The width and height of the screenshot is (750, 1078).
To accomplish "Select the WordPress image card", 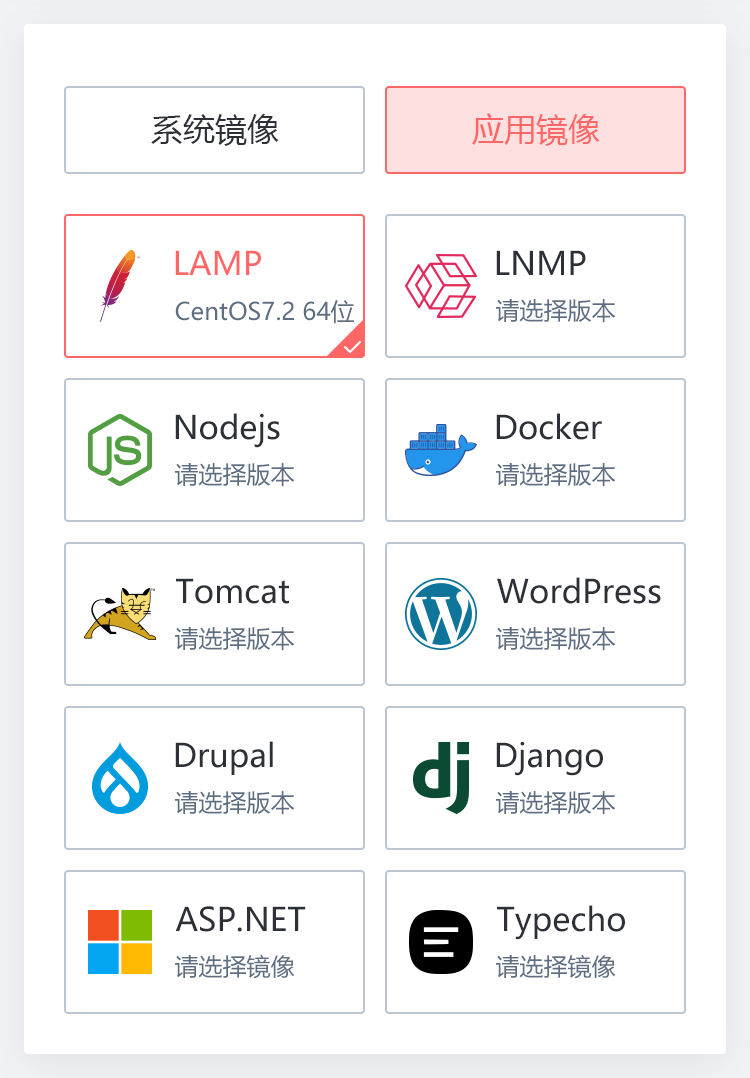I will click(535, 614).
